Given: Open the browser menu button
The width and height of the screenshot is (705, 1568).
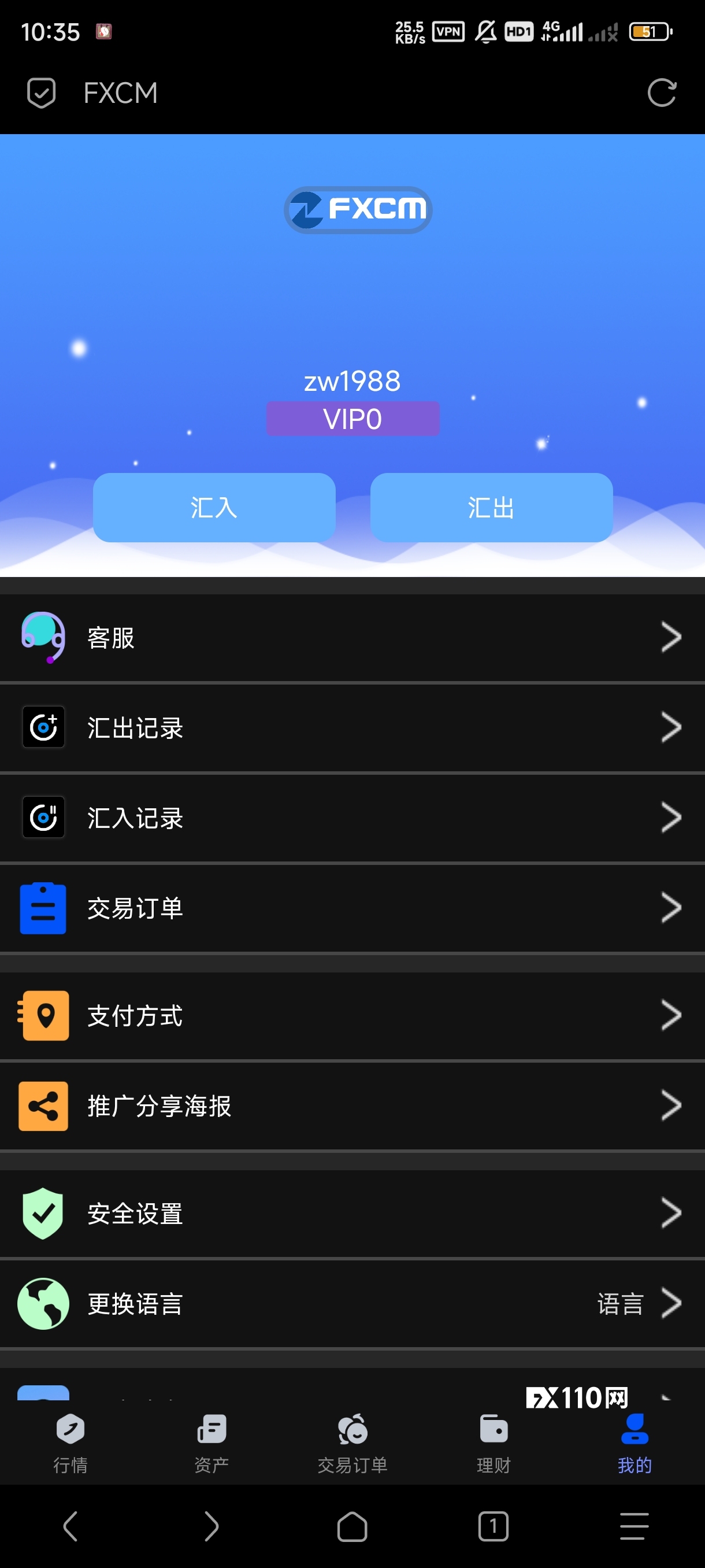Looking at the screenshot, I should coord(634,1526).
